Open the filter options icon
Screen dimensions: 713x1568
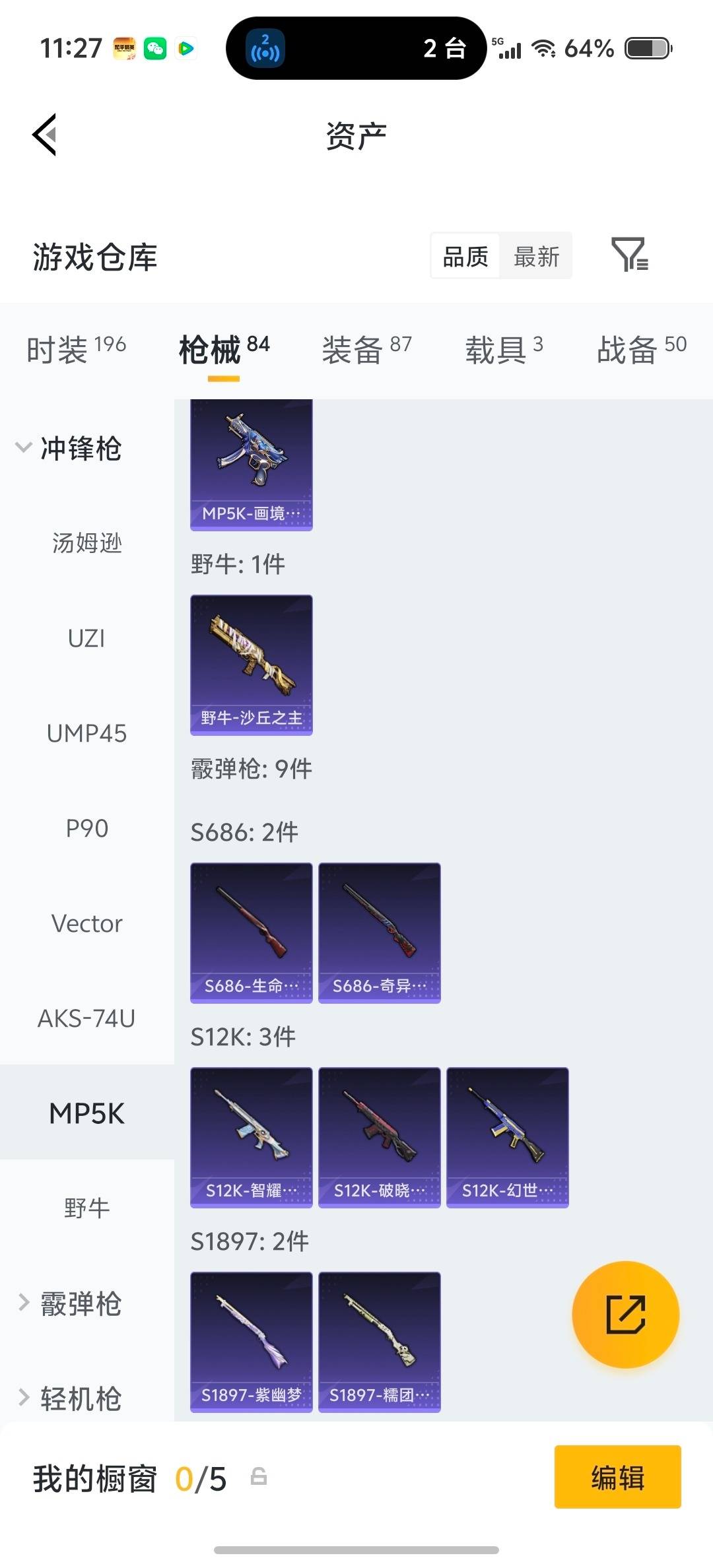coord(630,256)
